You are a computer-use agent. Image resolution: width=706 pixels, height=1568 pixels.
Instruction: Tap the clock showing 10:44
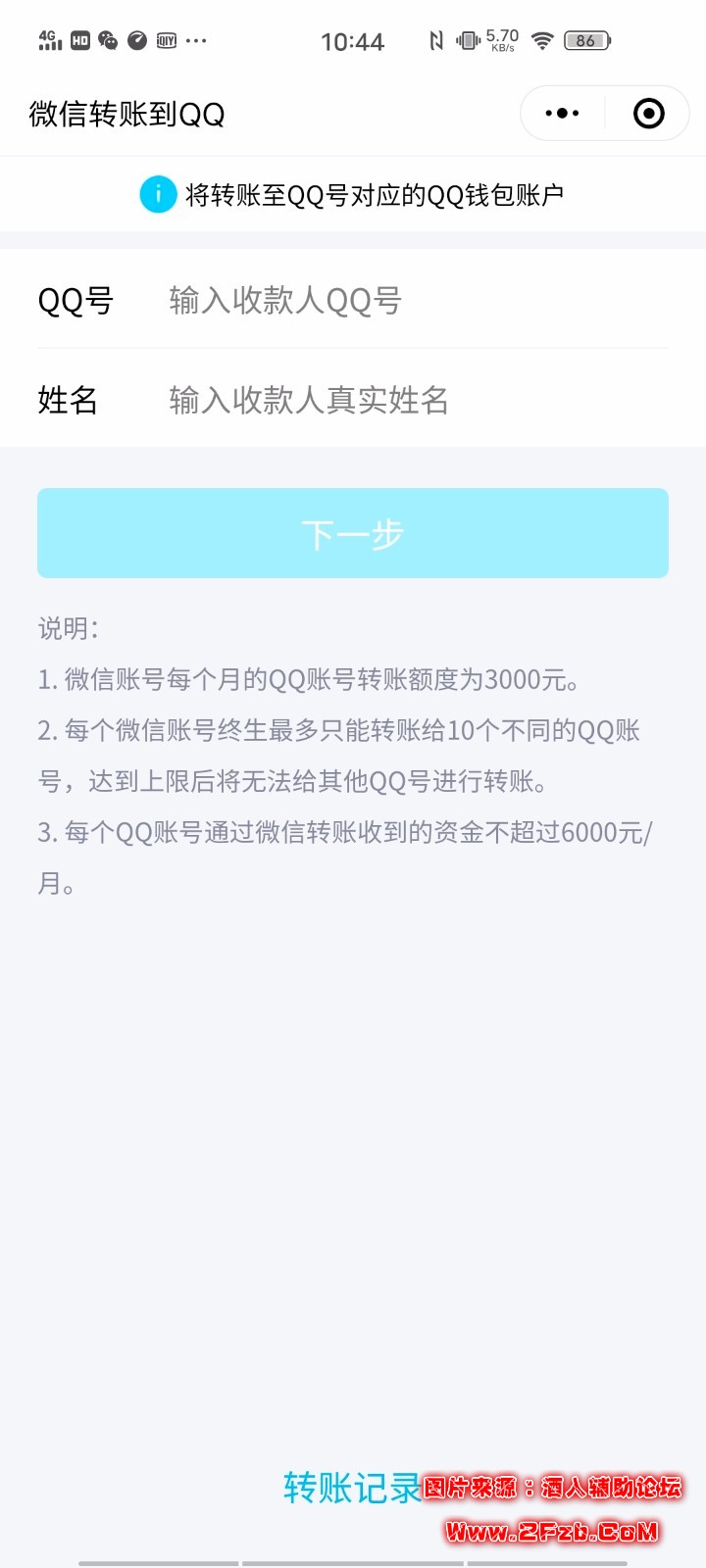tap(354, 40)
